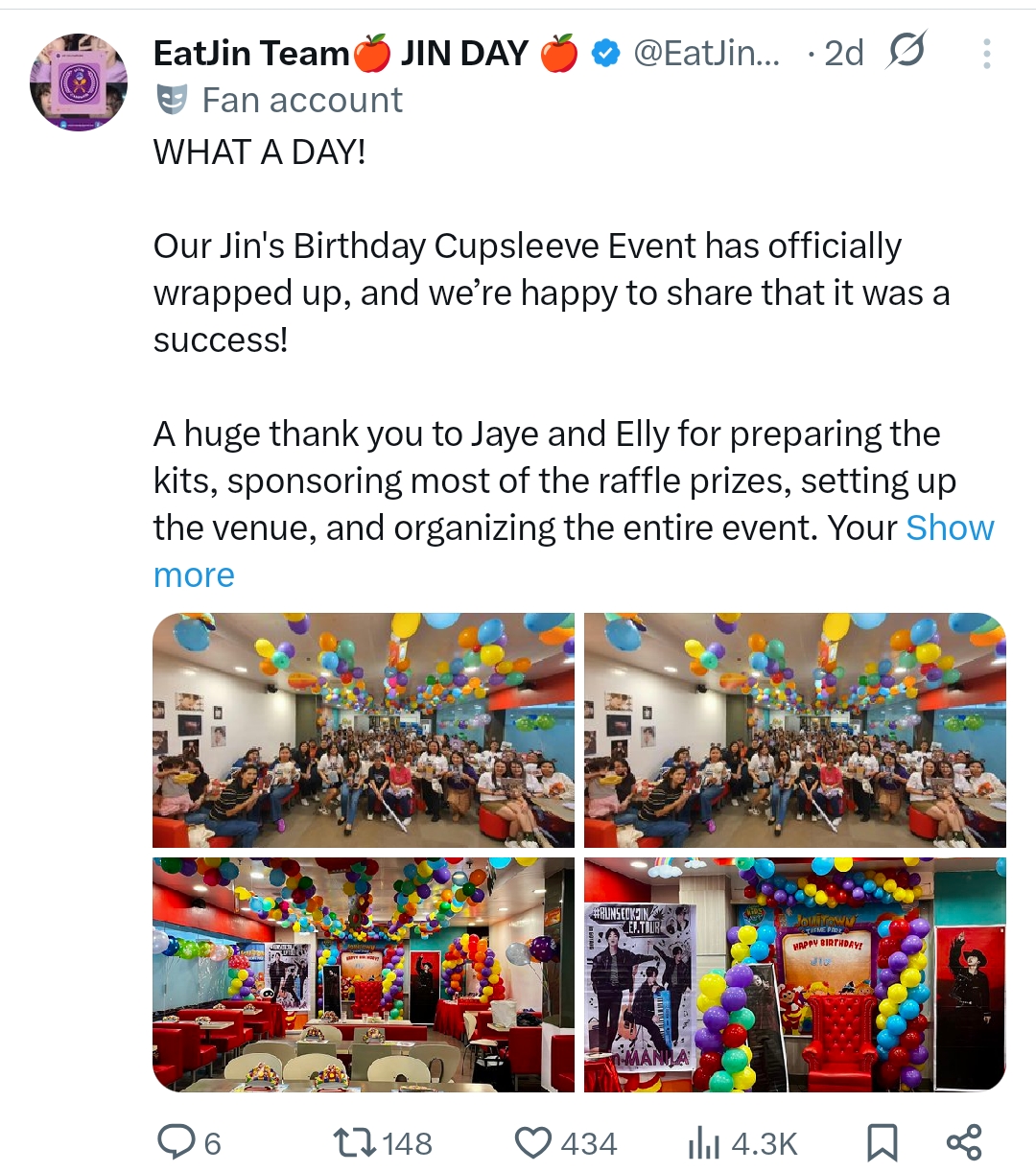1036x1172 pixels.
Task: View the second group photo of attendees
Action: (794, 730)
